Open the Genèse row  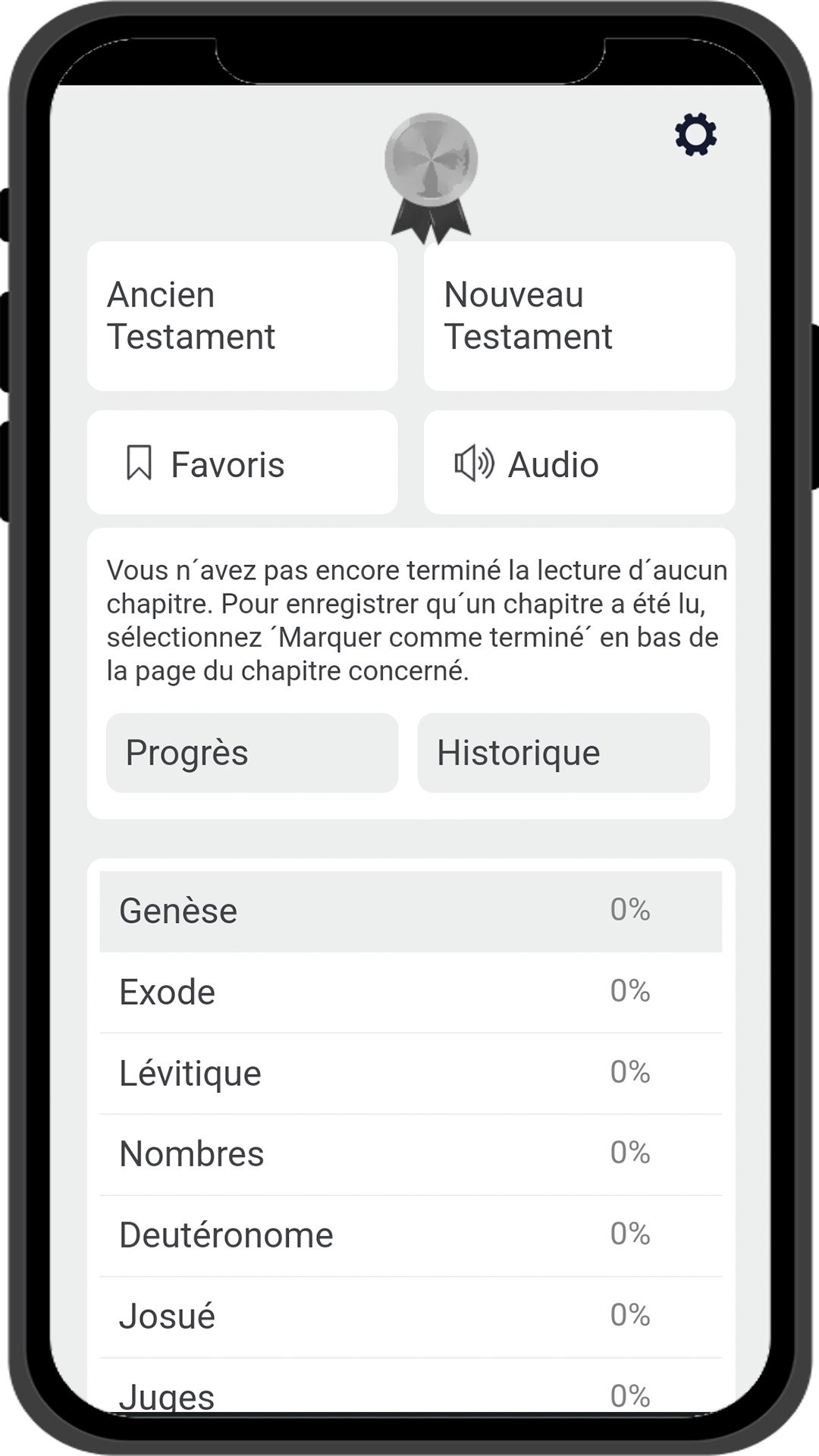coord(411,912)
